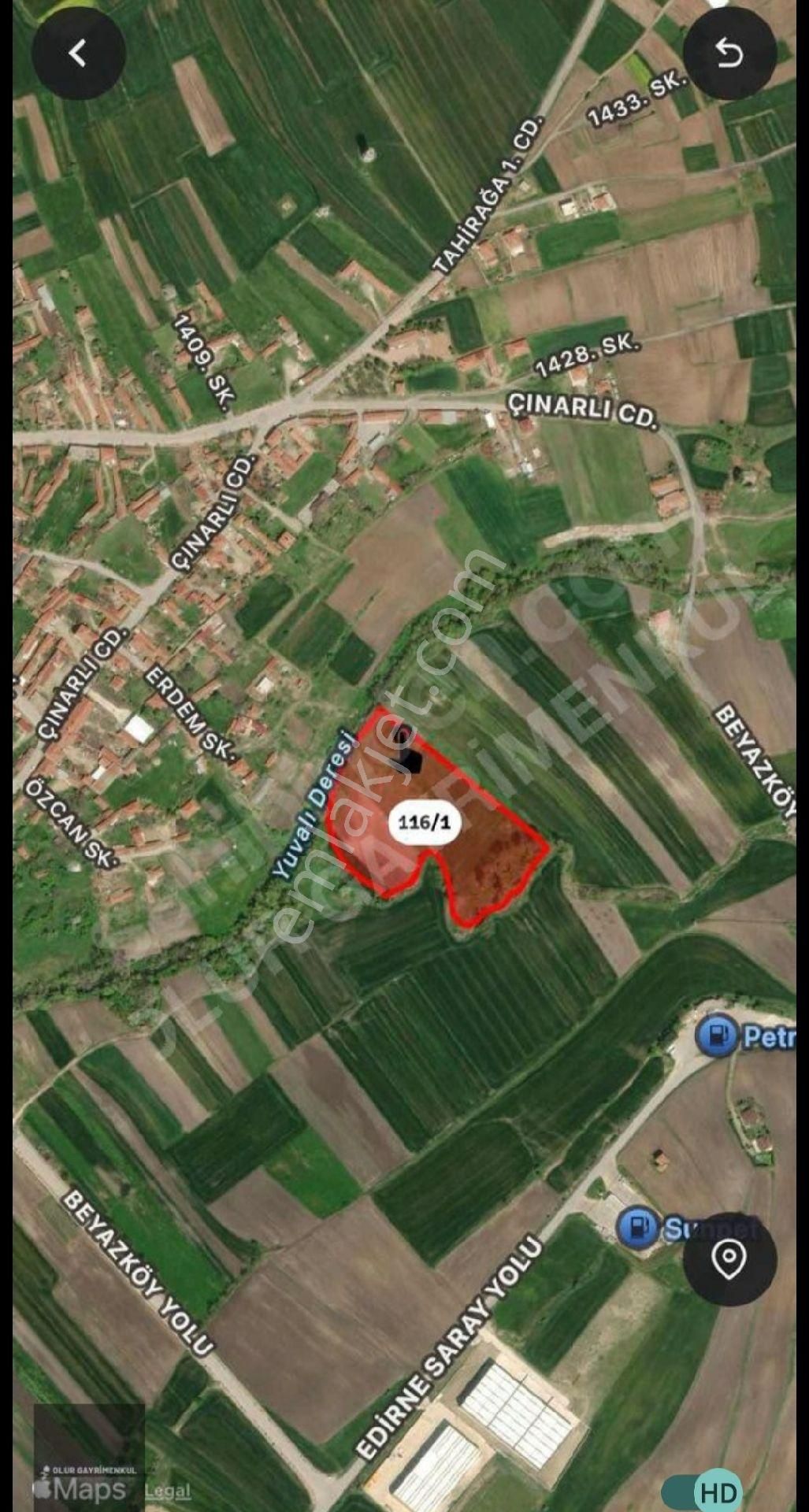This screenshot has width=809, height=1512.
Task: Go back using the arrow button
Action: (77, 54)
